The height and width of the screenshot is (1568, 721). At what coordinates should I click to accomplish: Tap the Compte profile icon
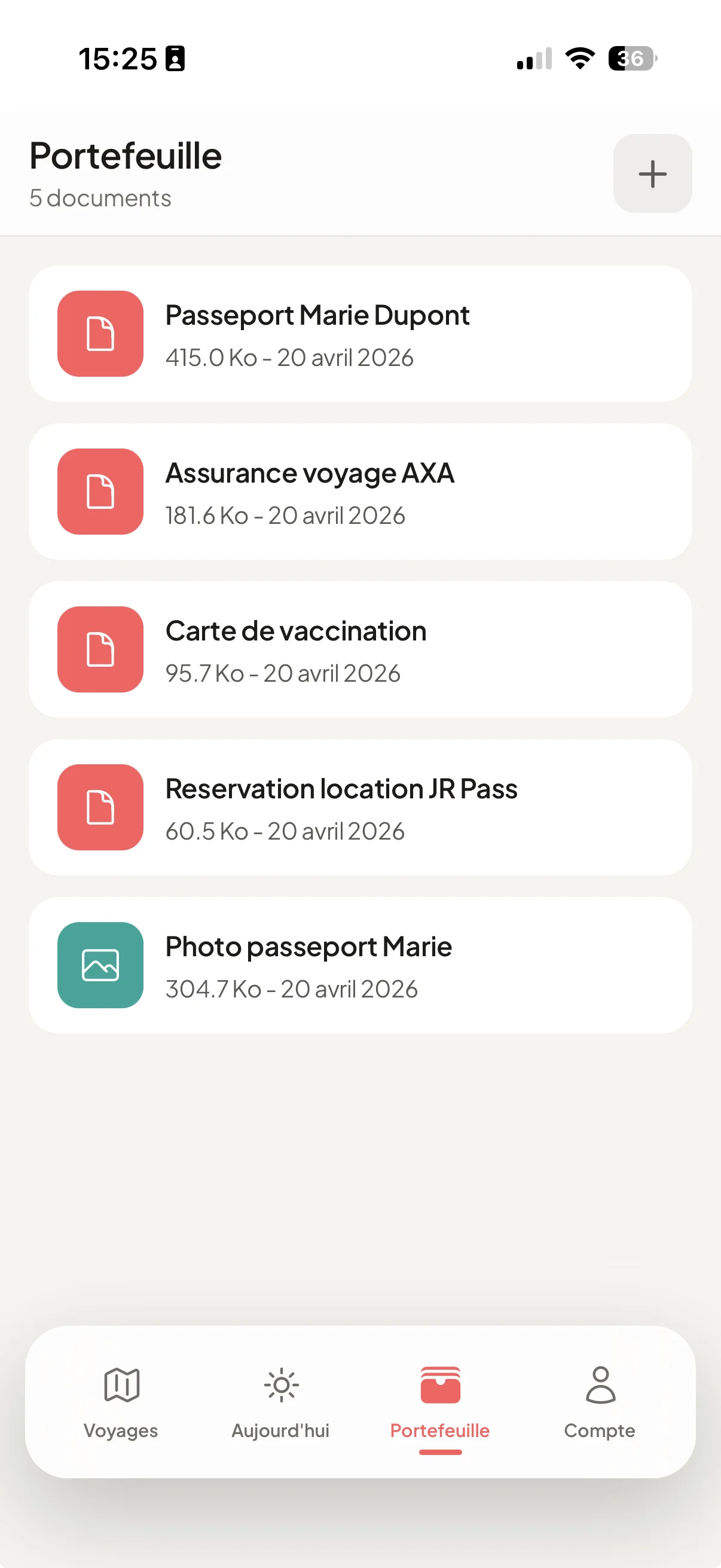600,1384
